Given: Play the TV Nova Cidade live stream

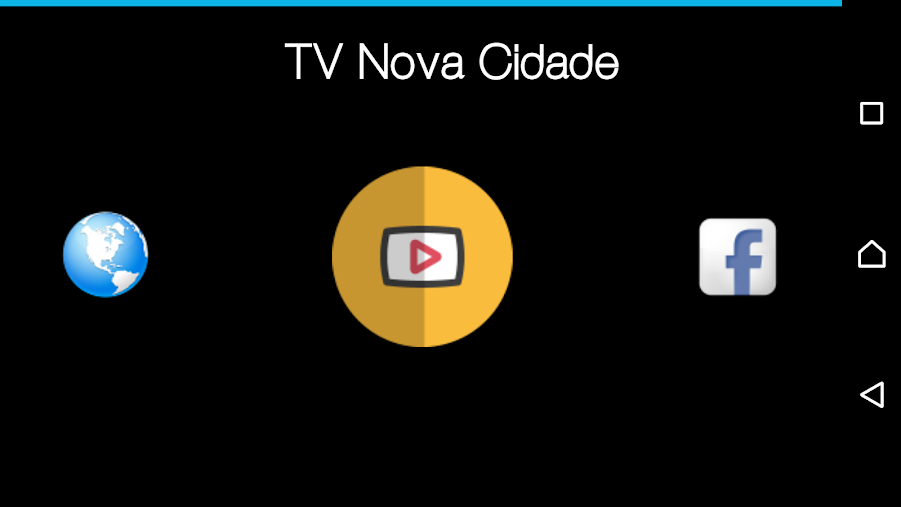Looking at the screenshot, I should (422, 256).
